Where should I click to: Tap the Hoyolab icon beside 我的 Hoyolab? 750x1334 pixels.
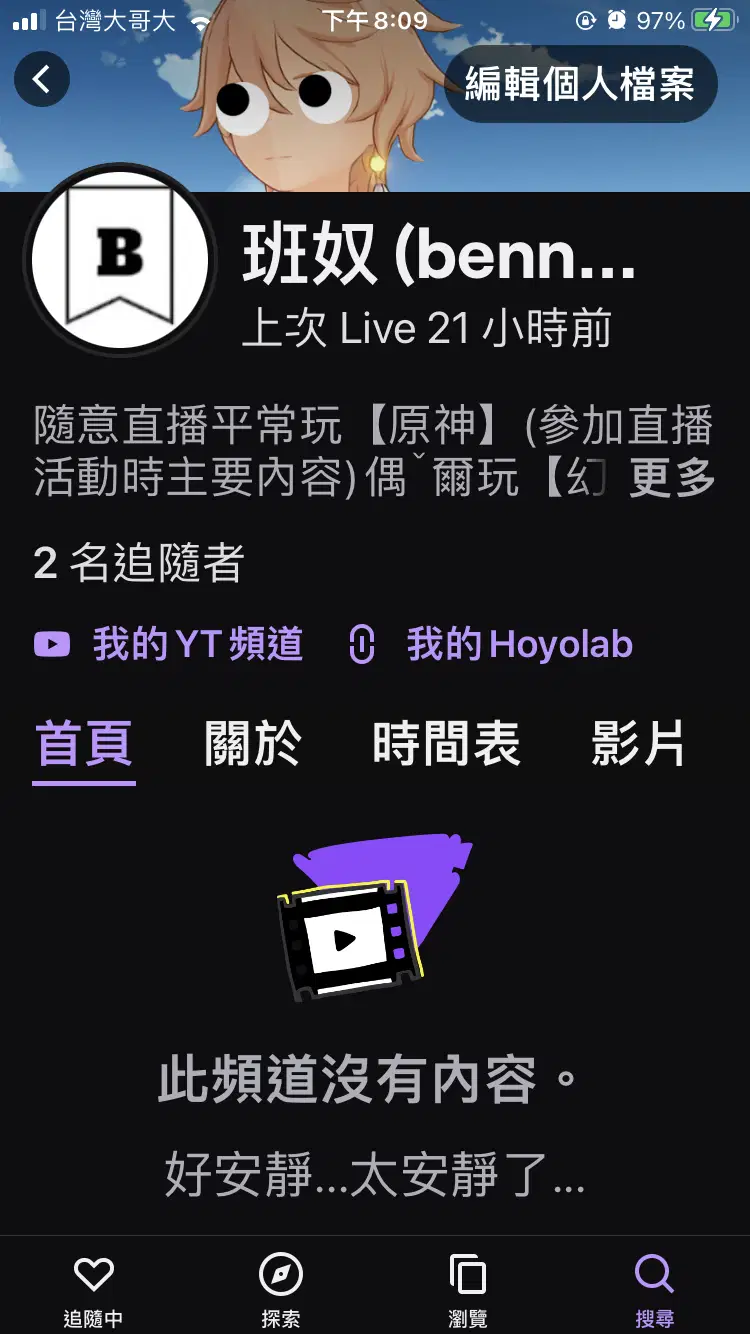(362, 644)
